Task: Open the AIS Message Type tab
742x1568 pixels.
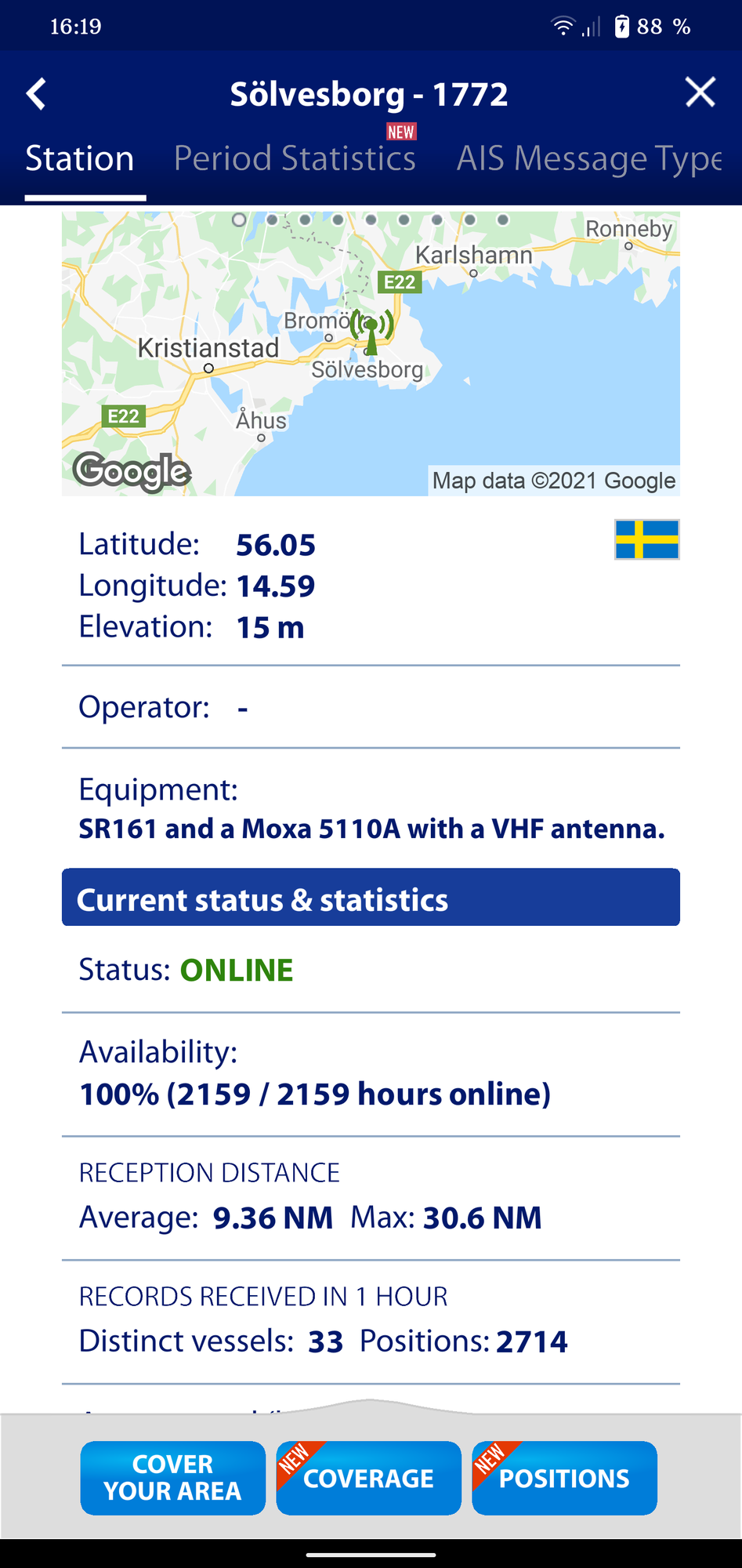Action: click(x=589, y=158)
